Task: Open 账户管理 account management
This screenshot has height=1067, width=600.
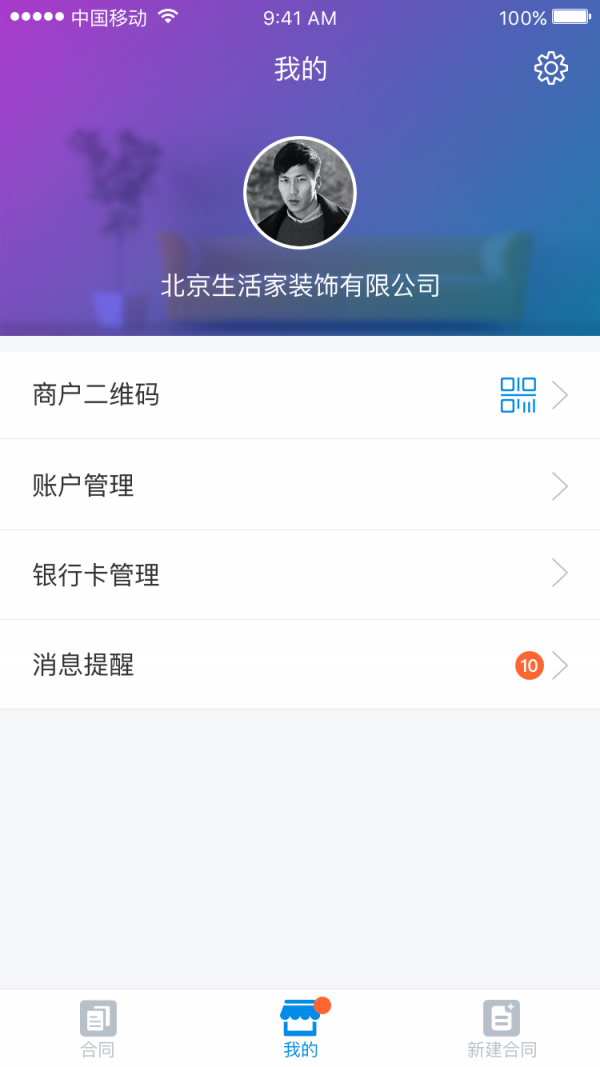Action: [x=300, y=486]
